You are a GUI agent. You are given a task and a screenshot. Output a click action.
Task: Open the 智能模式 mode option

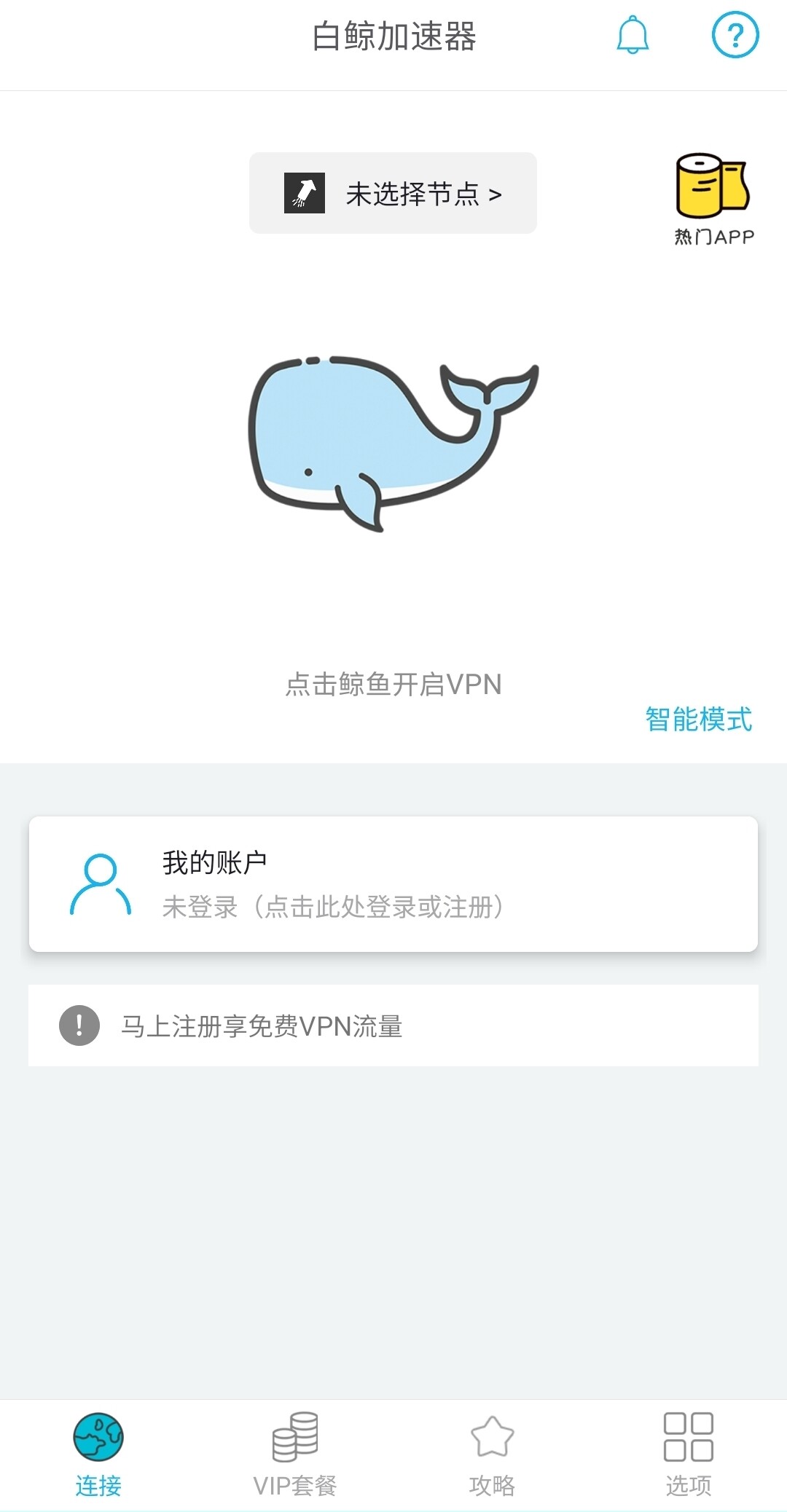coord(698,719)
